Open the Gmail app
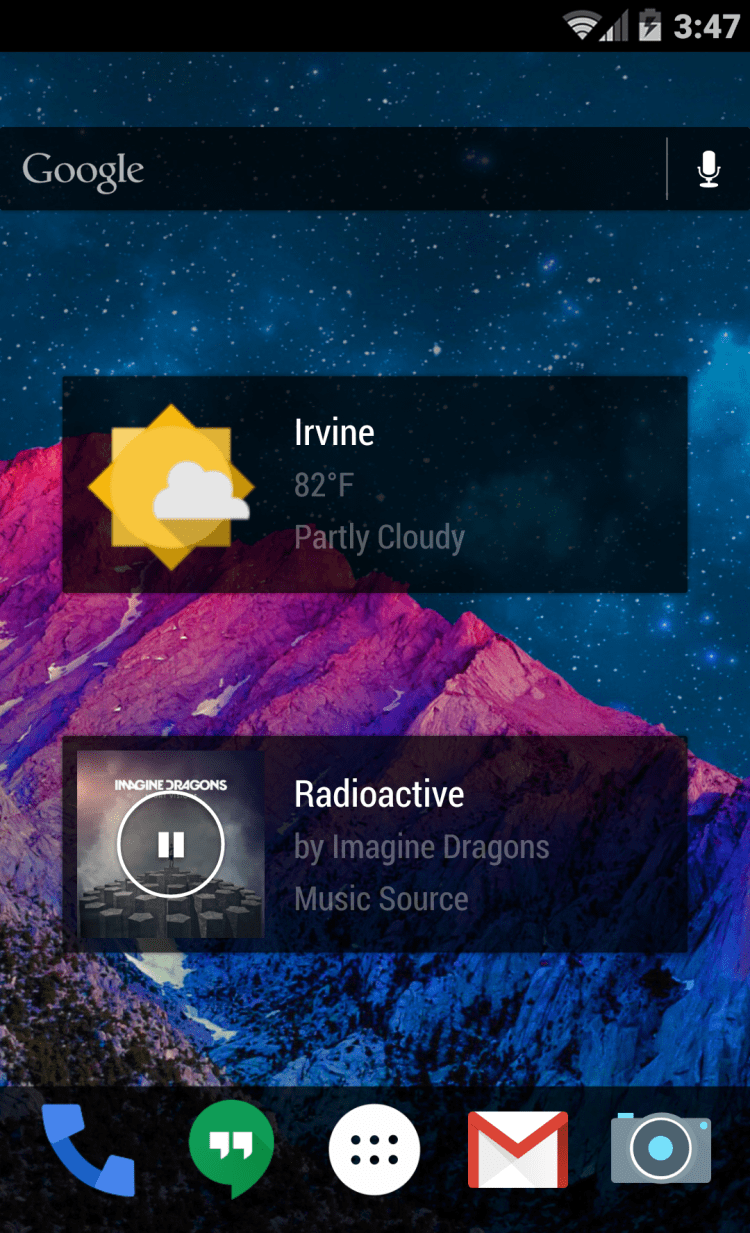 [x=518, y=1149]
